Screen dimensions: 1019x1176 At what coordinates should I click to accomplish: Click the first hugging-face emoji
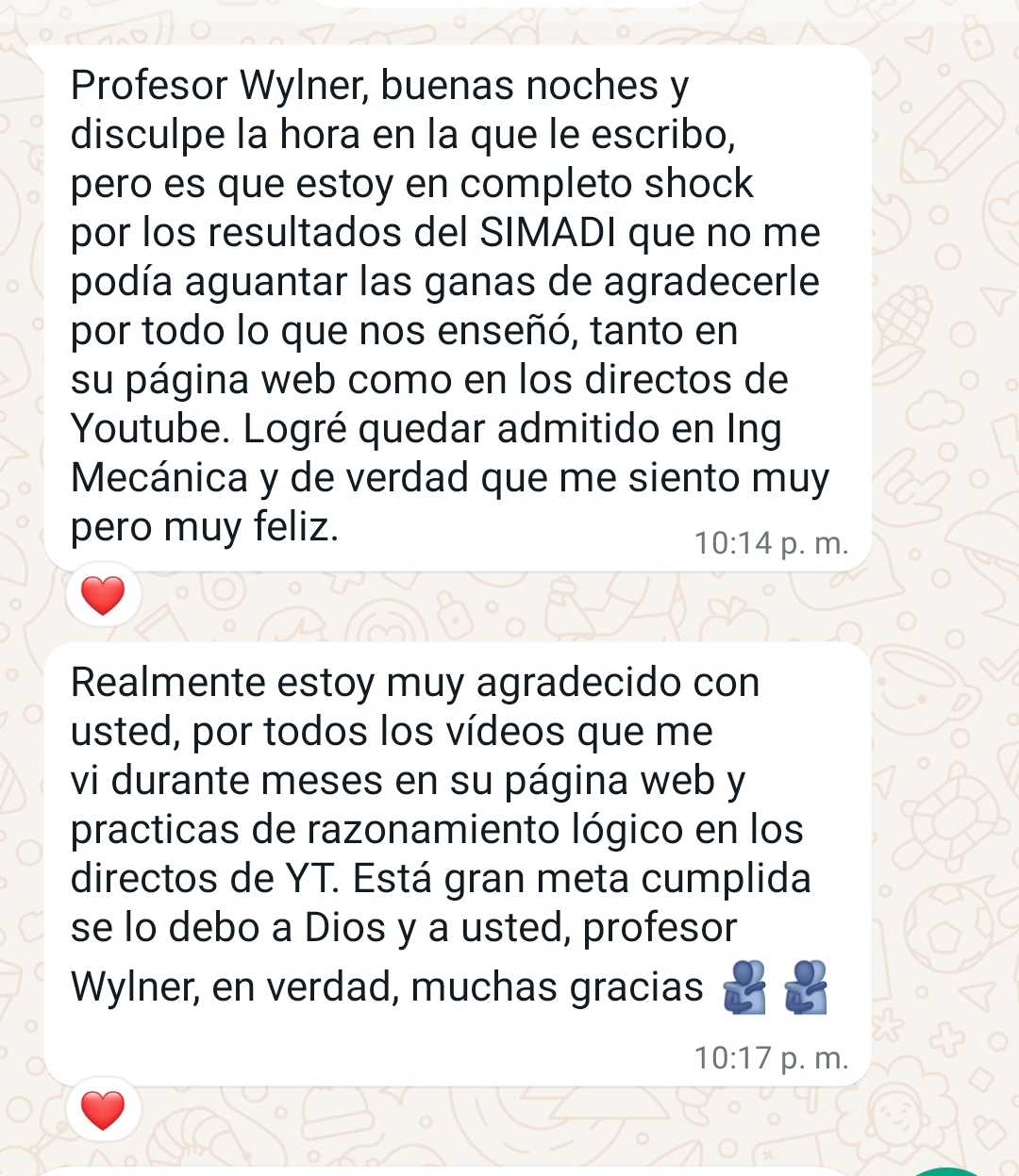pos(743,988)
